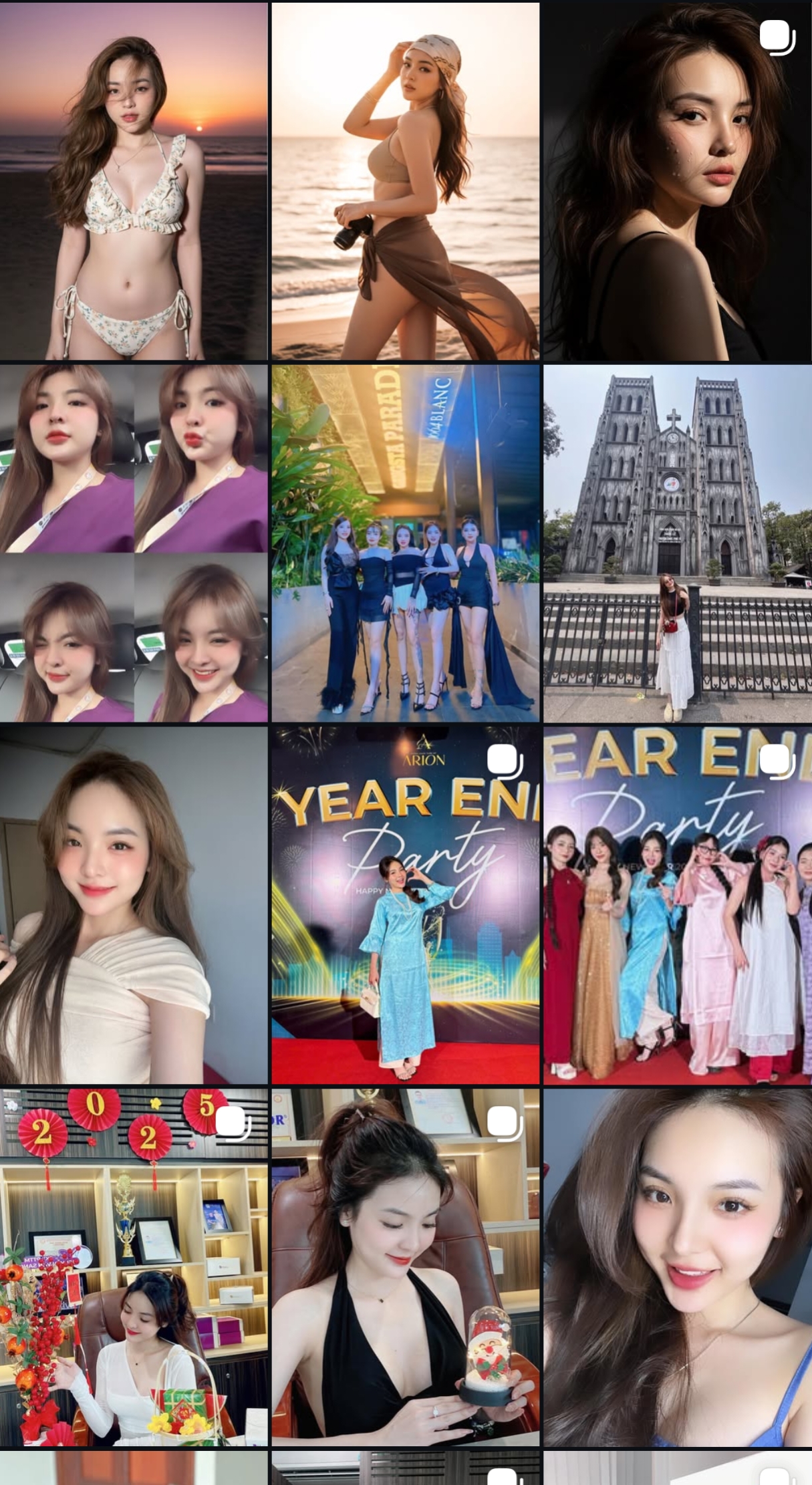Open the sunset beach post with floral swimsuit
Screen dimensions: 812x1485
click(134, 181)
